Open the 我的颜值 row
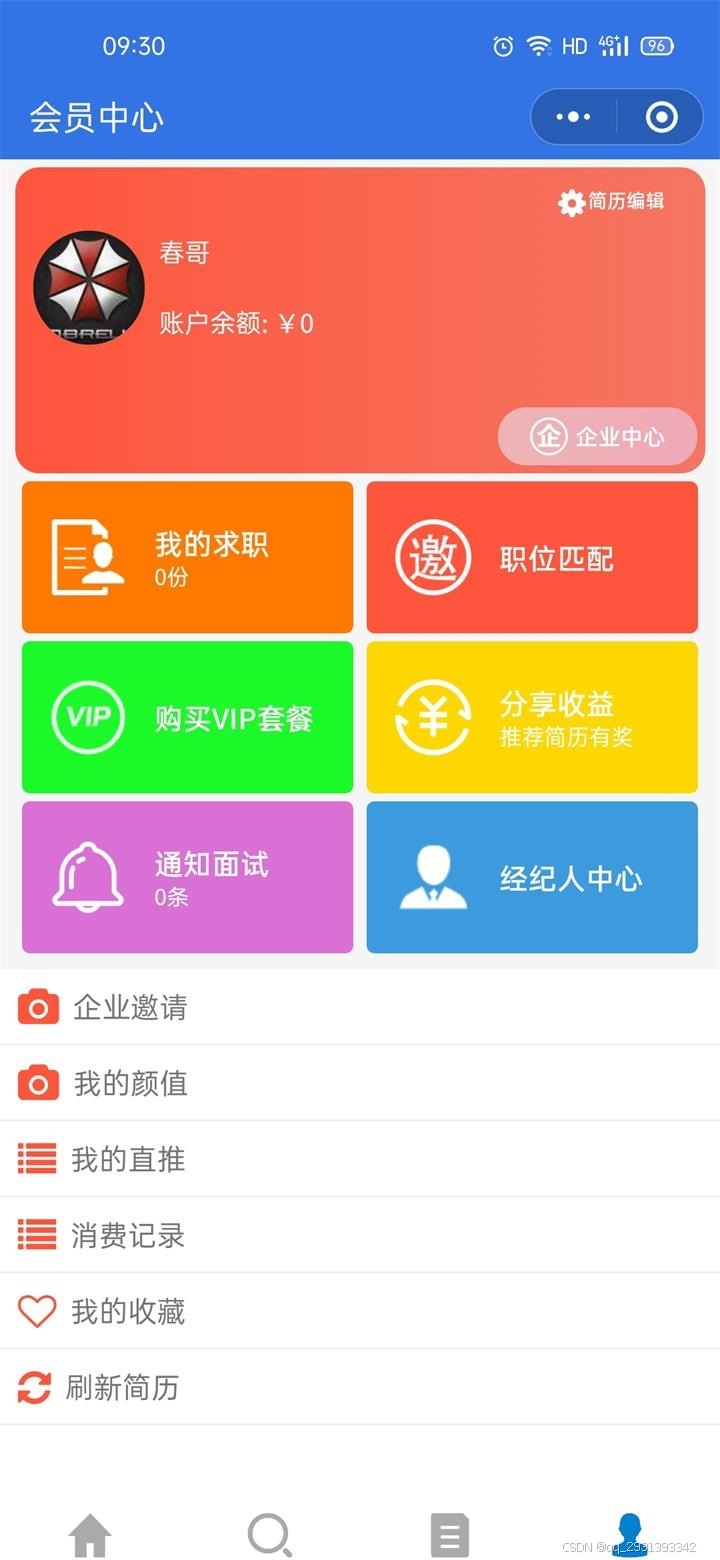 pyautogui.click(x=360, y=1083)
